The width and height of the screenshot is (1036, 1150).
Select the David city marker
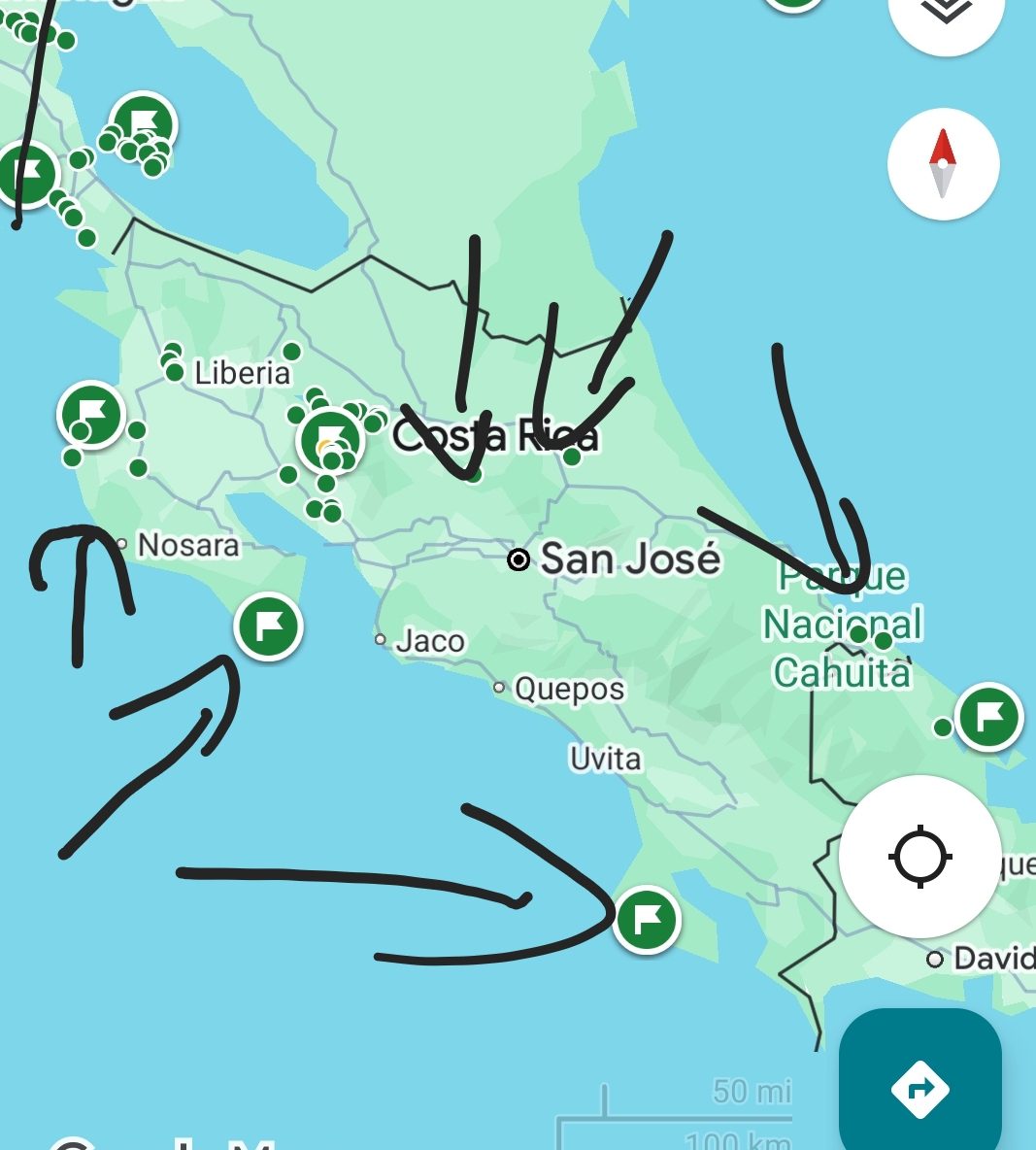[934, 960]
